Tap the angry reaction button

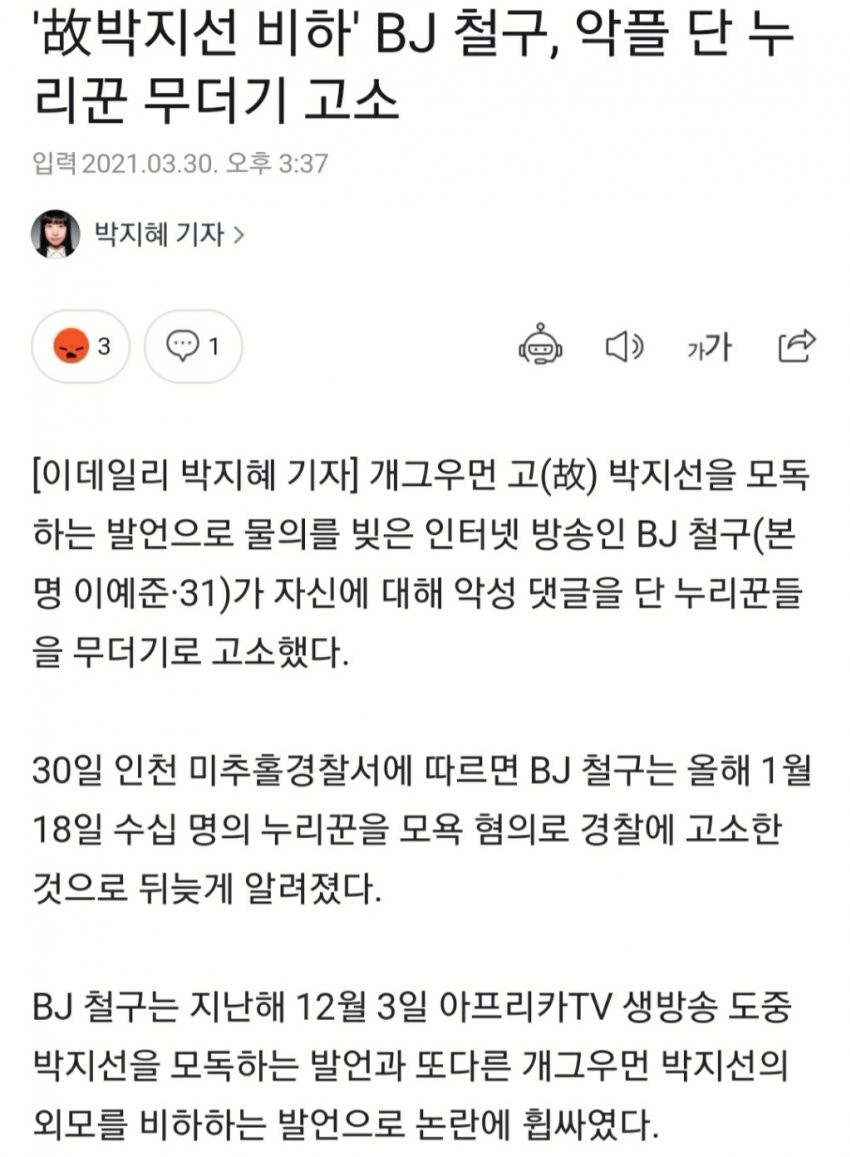pos(81,347)
